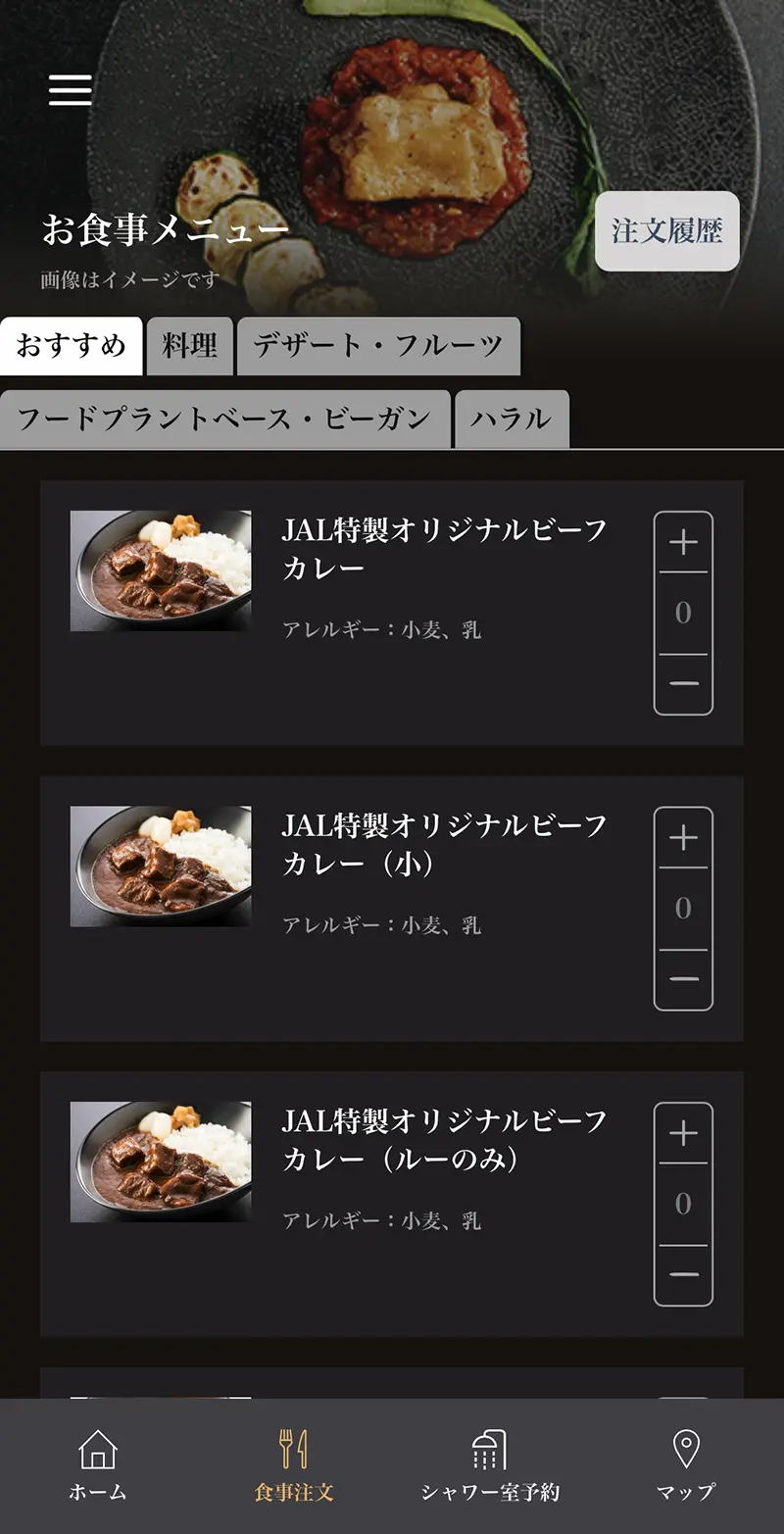Image resolution: width=784 pixels, height=1534 pixels.
Task: Switch to デザート・フルーツ tab
Action: (x=378, y=346)
